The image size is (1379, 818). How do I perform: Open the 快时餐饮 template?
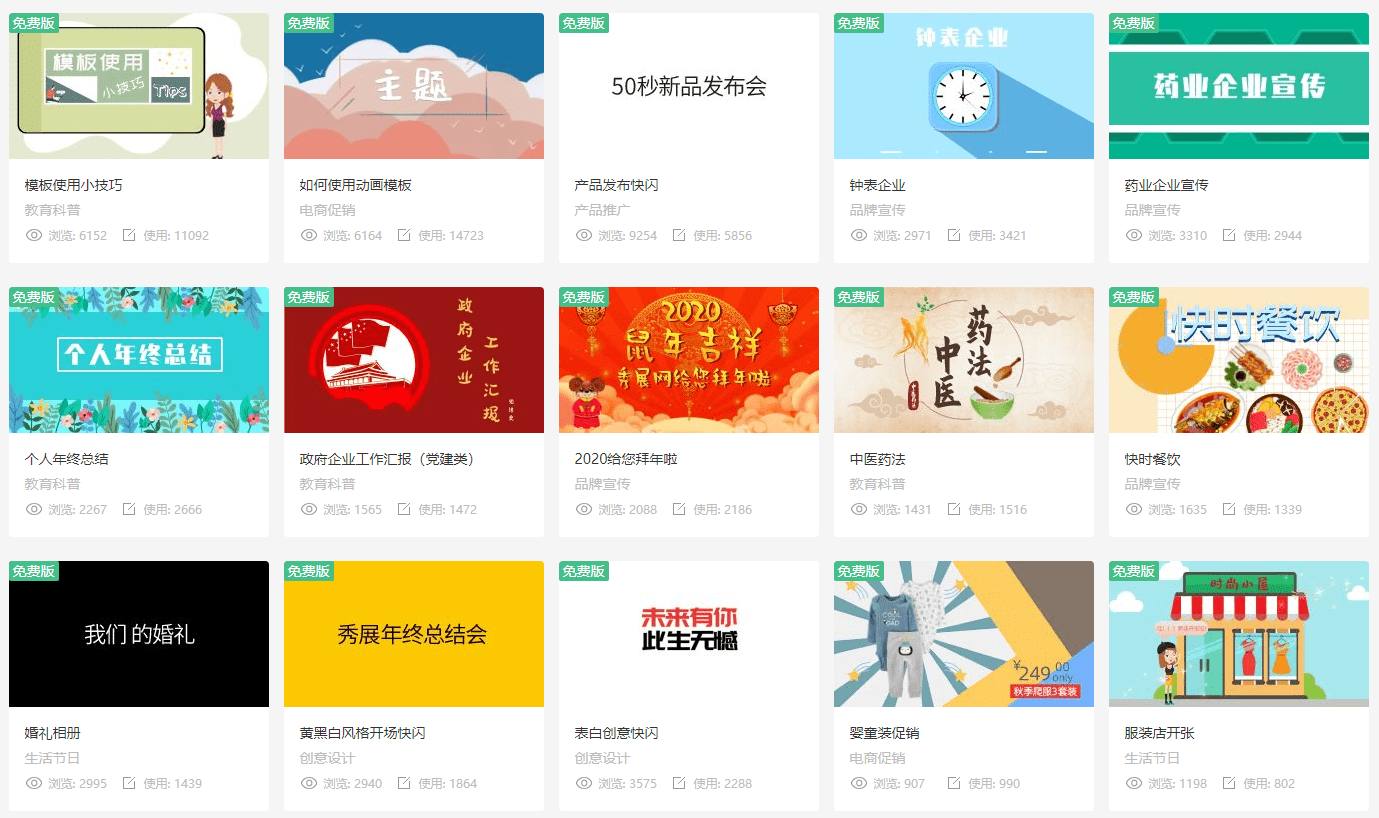tap(1238, 361)
